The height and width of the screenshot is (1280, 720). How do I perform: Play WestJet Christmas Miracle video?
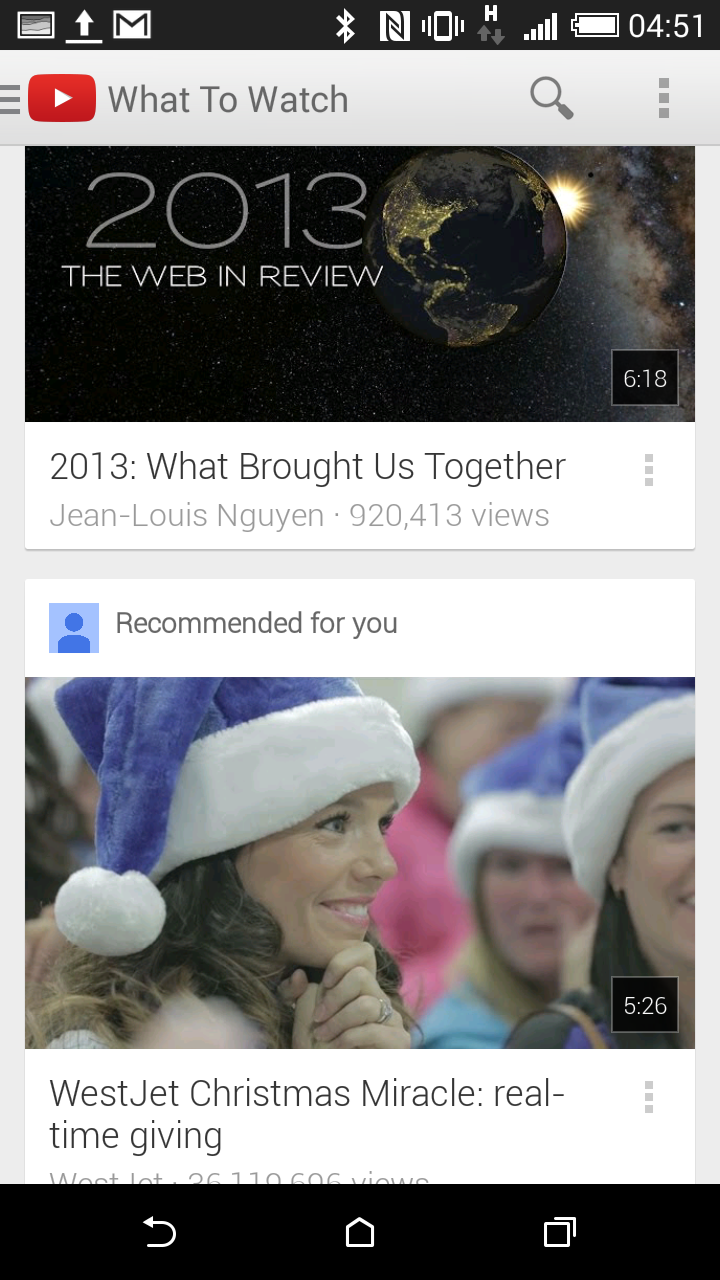[360, 863]
